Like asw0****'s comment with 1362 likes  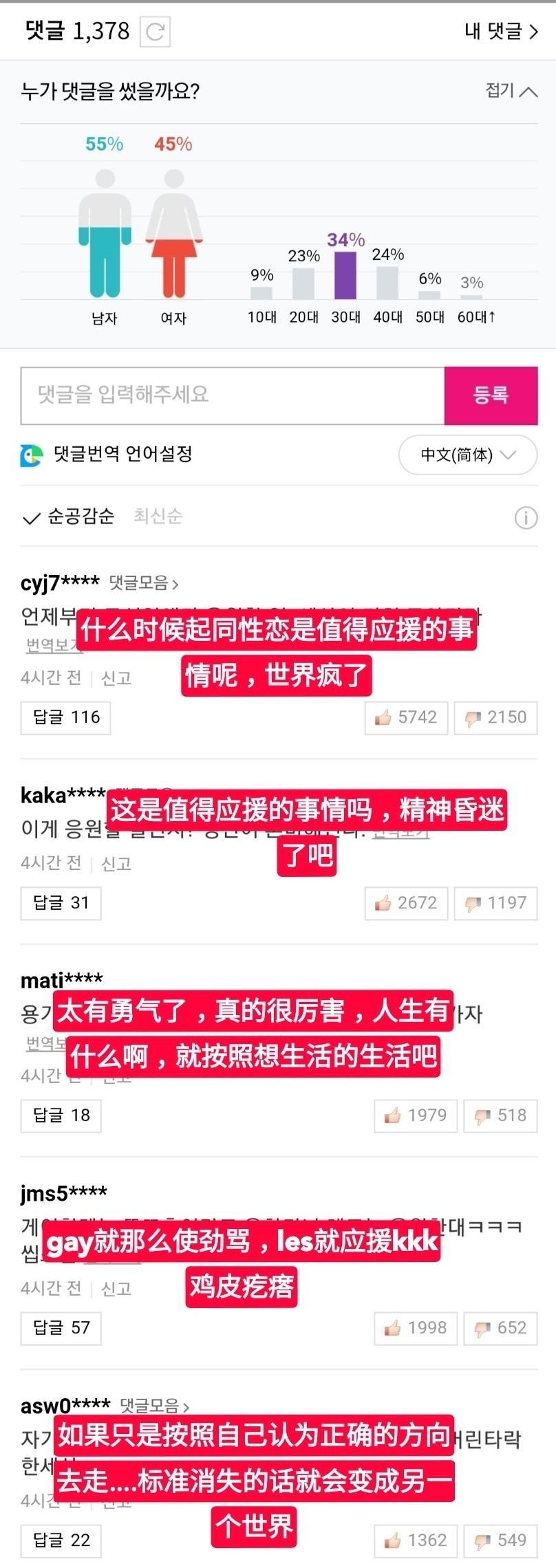coord(416,1540)
